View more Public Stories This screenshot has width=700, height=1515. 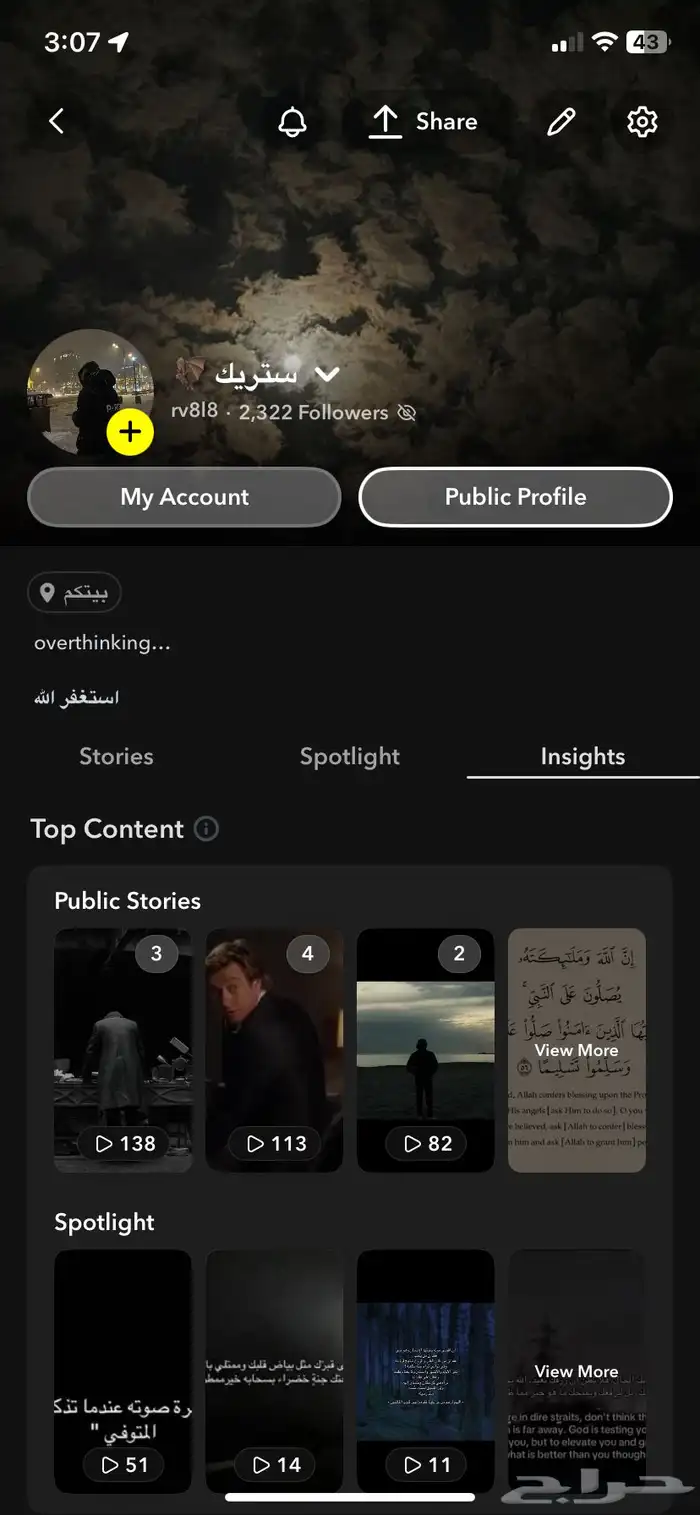click(577, 1050)
